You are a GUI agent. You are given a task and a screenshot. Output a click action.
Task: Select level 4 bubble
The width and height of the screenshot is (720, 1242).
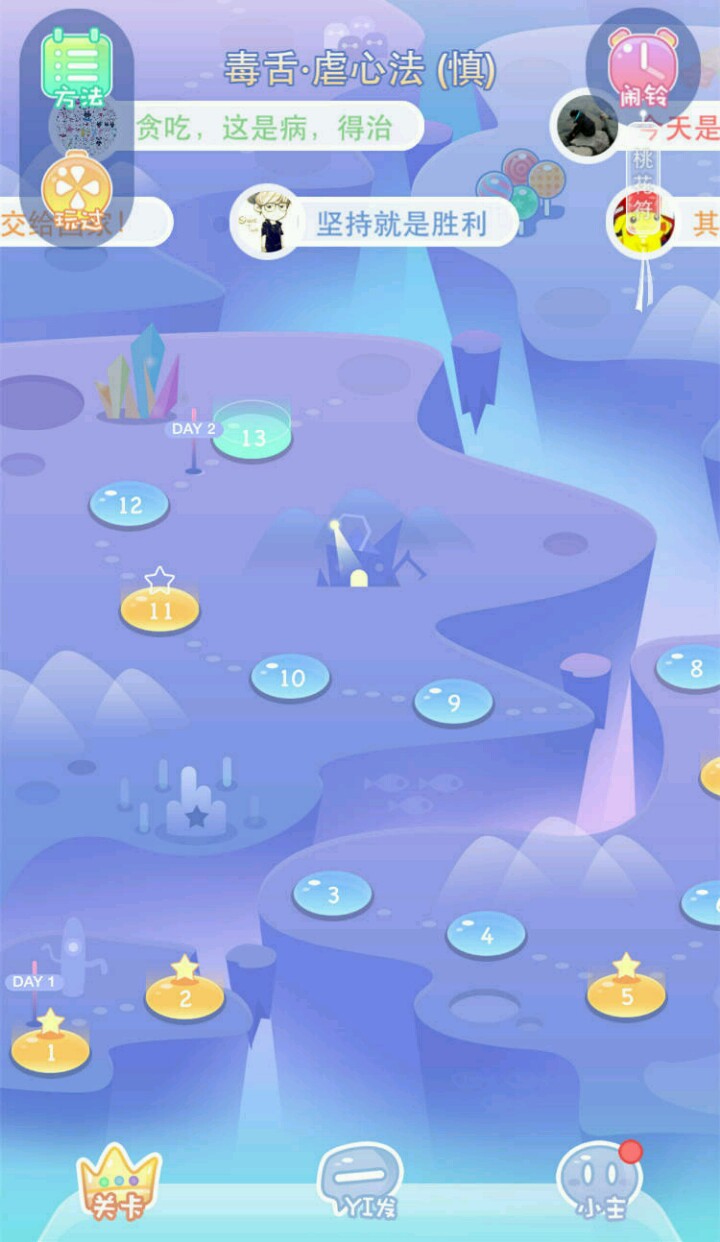[486, 935]
